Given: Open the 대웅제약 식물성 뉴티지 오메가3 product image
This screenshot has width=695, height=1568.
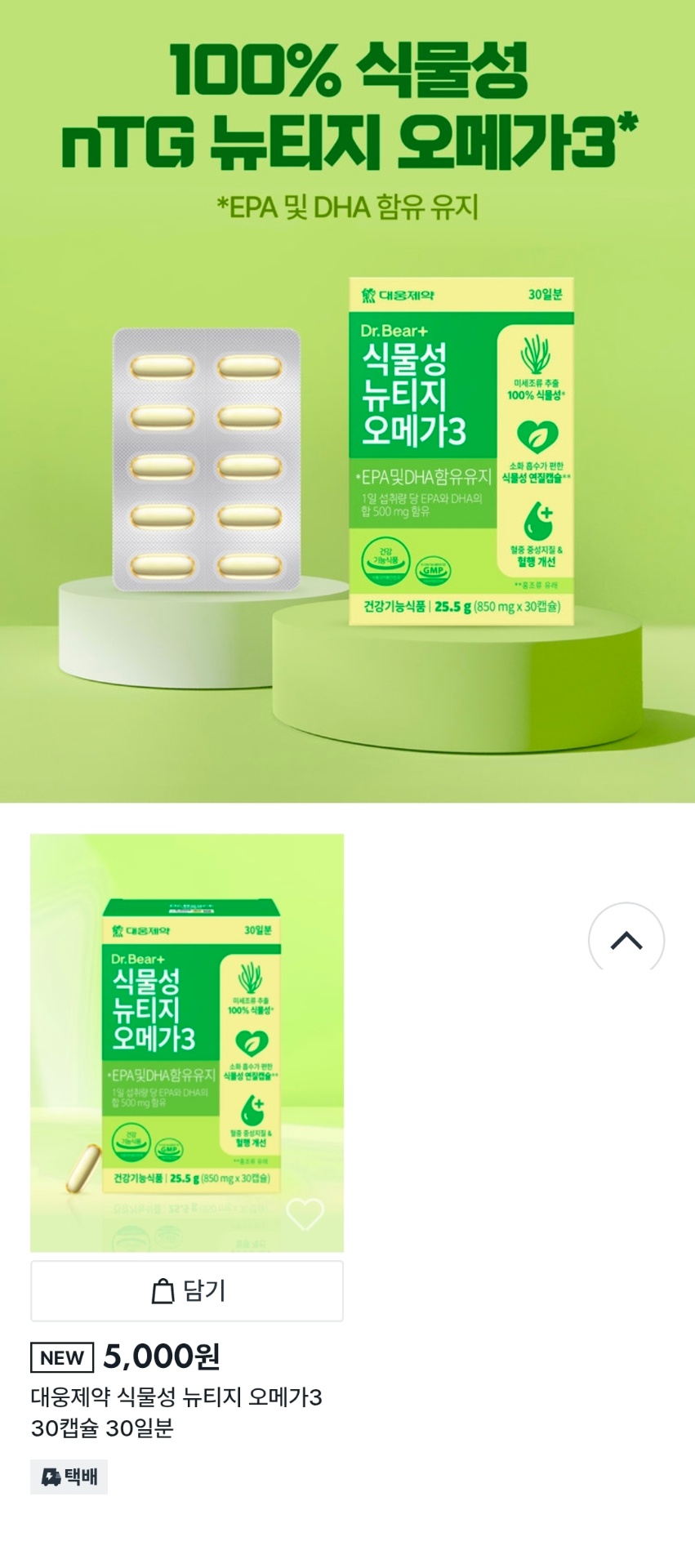Looking at the screenshot, I should point(187,1041).
